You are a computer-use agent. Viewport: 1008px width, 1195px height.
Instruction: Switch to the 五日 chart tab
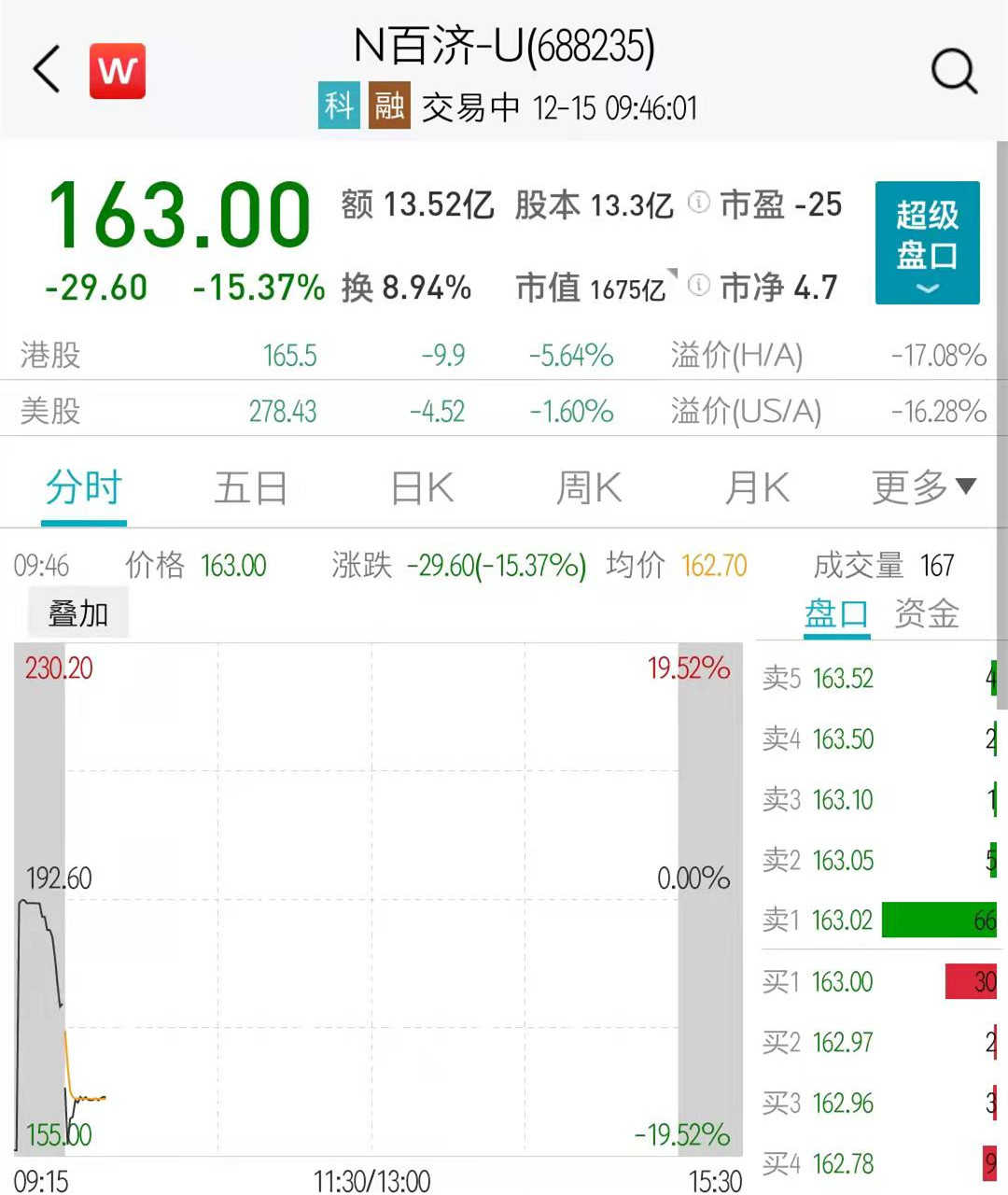click(x=250, y=487)
